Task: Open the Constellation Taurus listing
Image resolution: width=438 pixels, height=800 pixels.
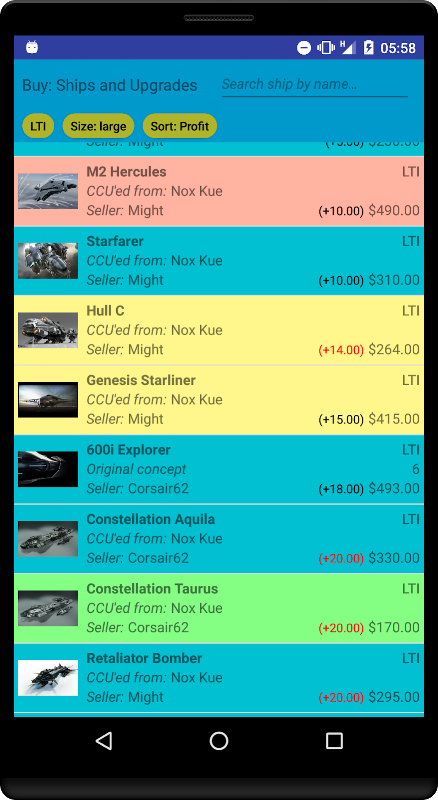Action: coord(219,608)
